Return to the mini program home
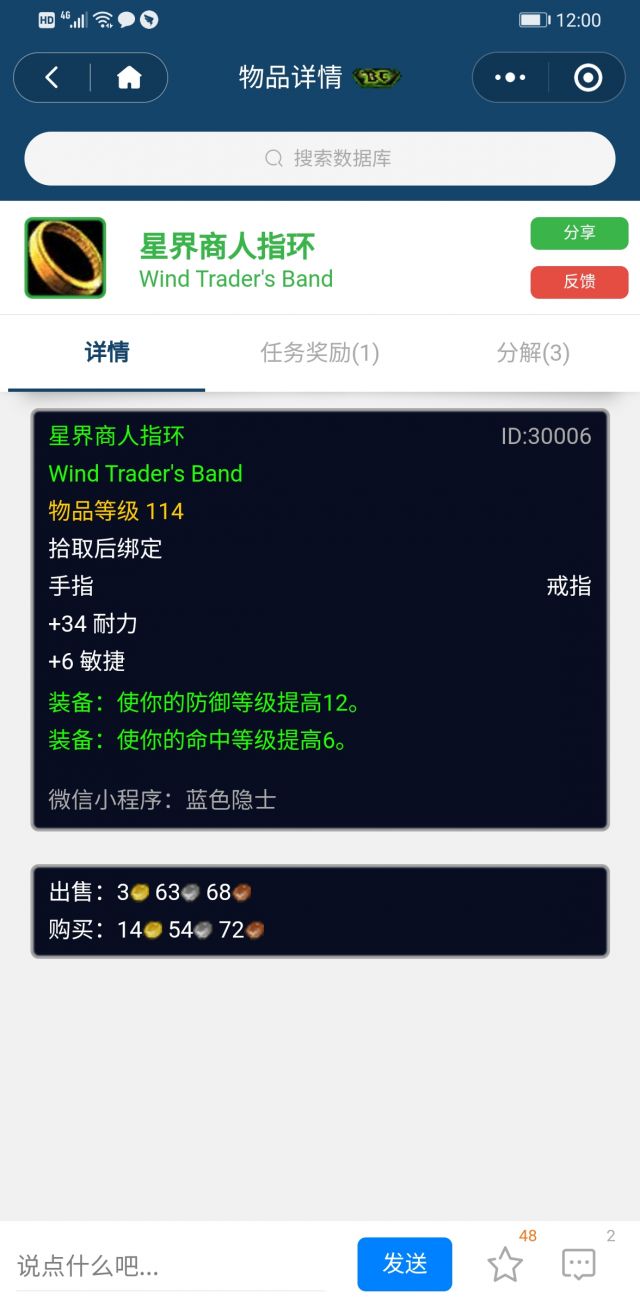 point(129,78)
